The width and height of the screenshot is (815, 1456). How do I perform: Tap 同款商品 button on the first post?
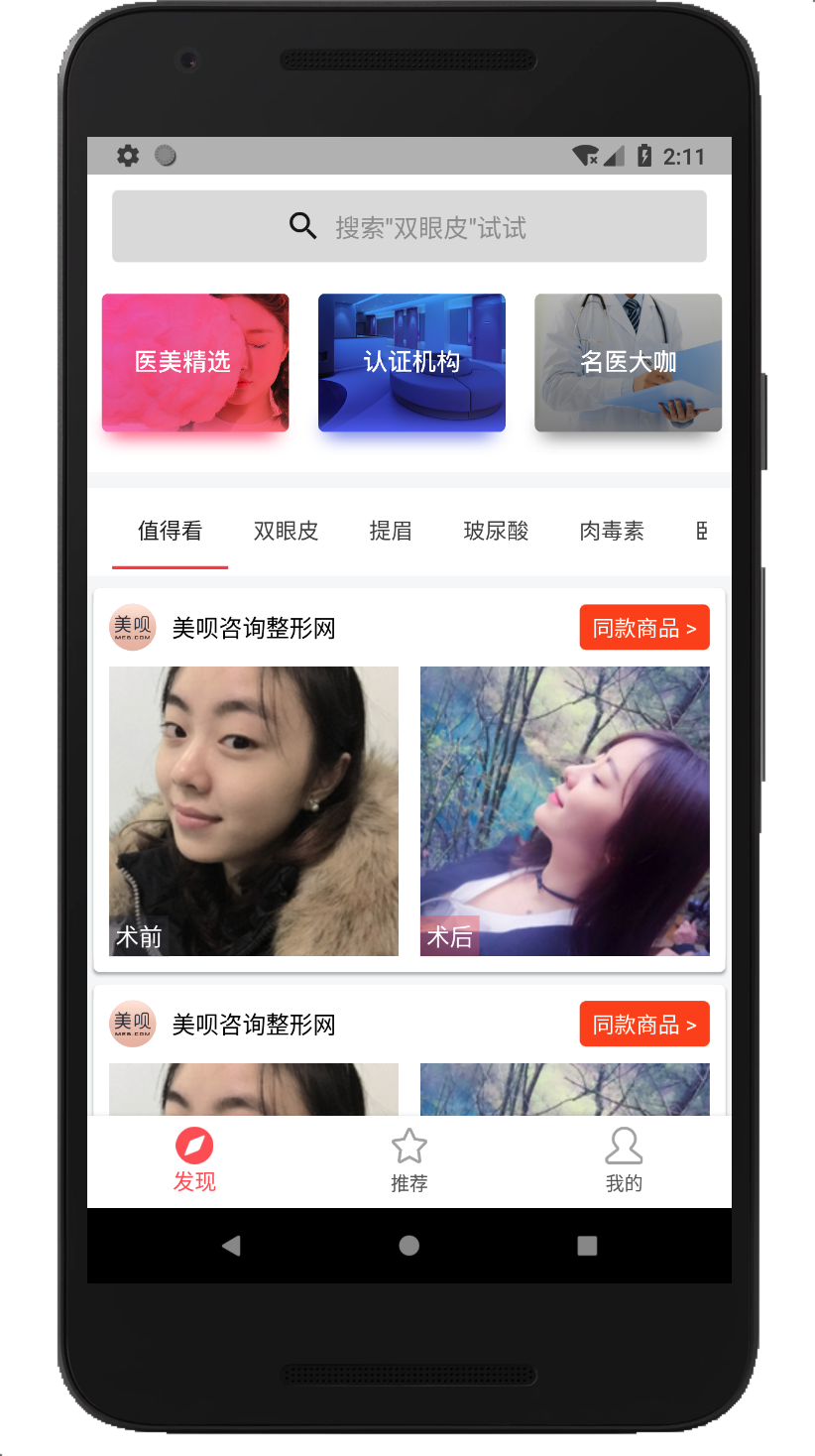643,628
